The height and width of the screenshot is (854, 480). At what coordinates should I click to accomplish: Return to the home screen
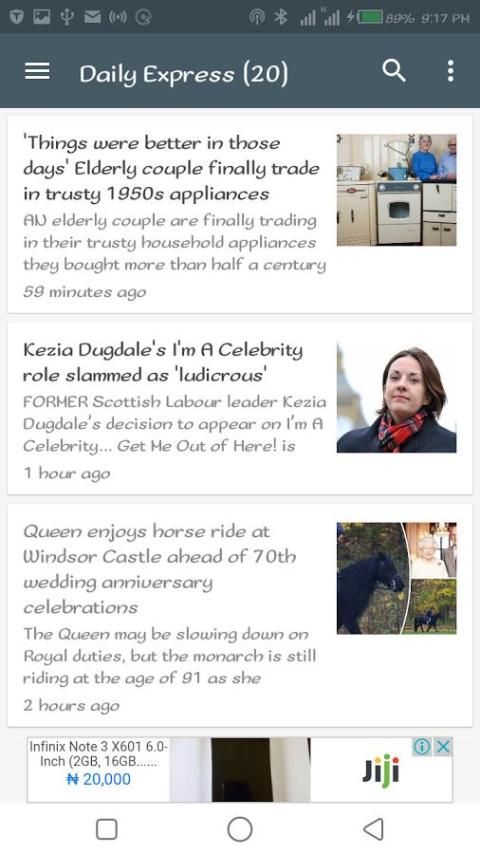coord(240,829)
